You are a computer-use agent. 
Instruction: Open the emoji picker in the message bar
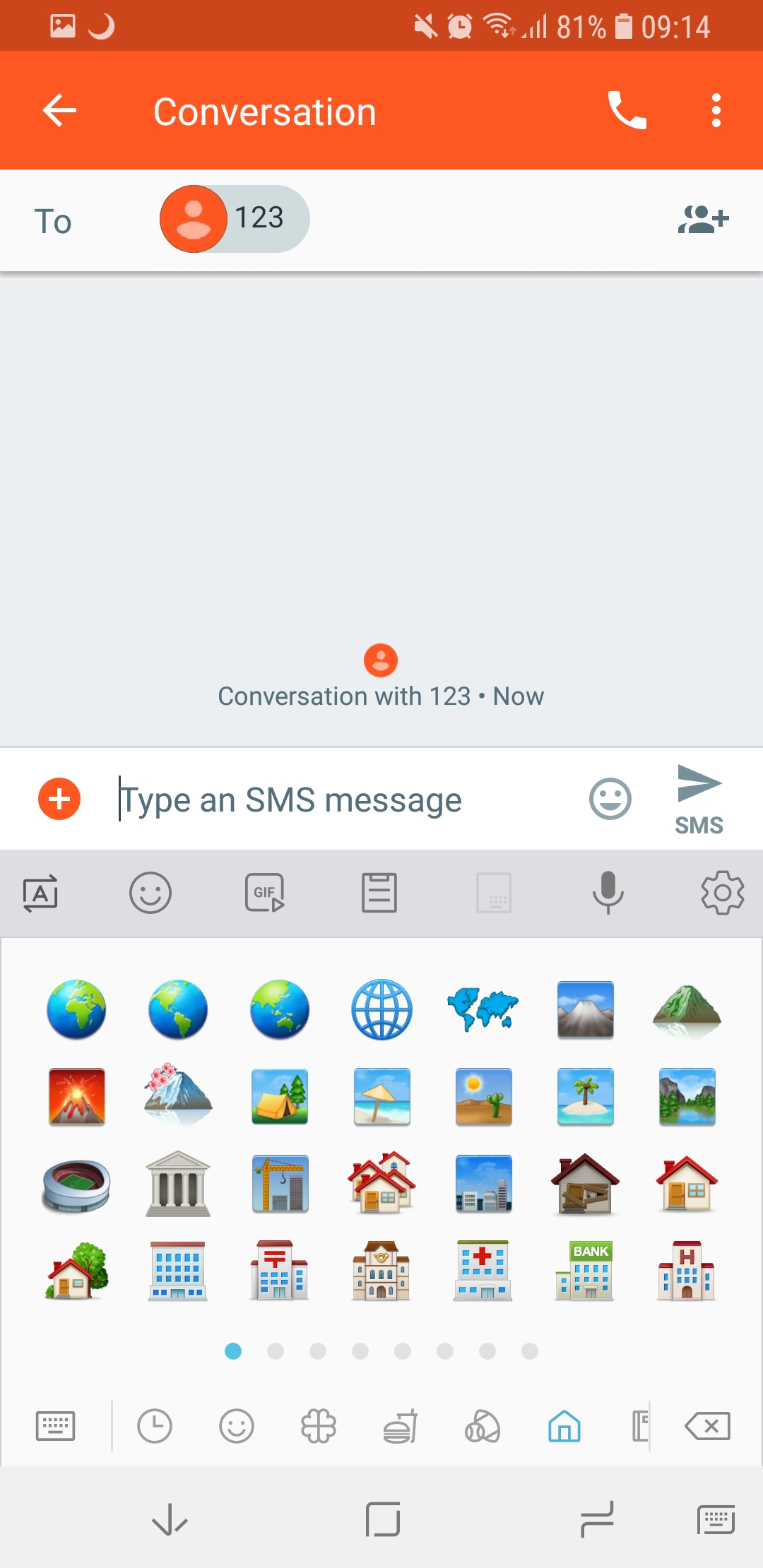(x=610, y=799)
